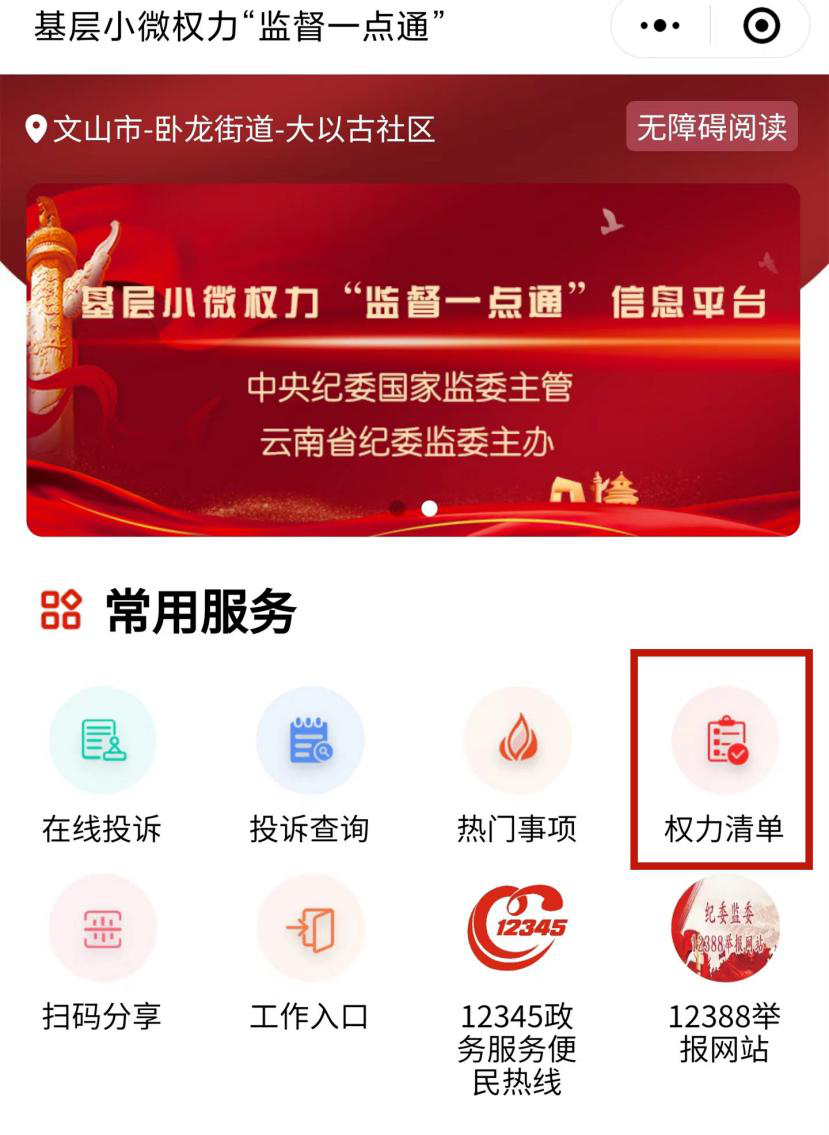Open the 12345 government service hotline icon

click(517, 928)
